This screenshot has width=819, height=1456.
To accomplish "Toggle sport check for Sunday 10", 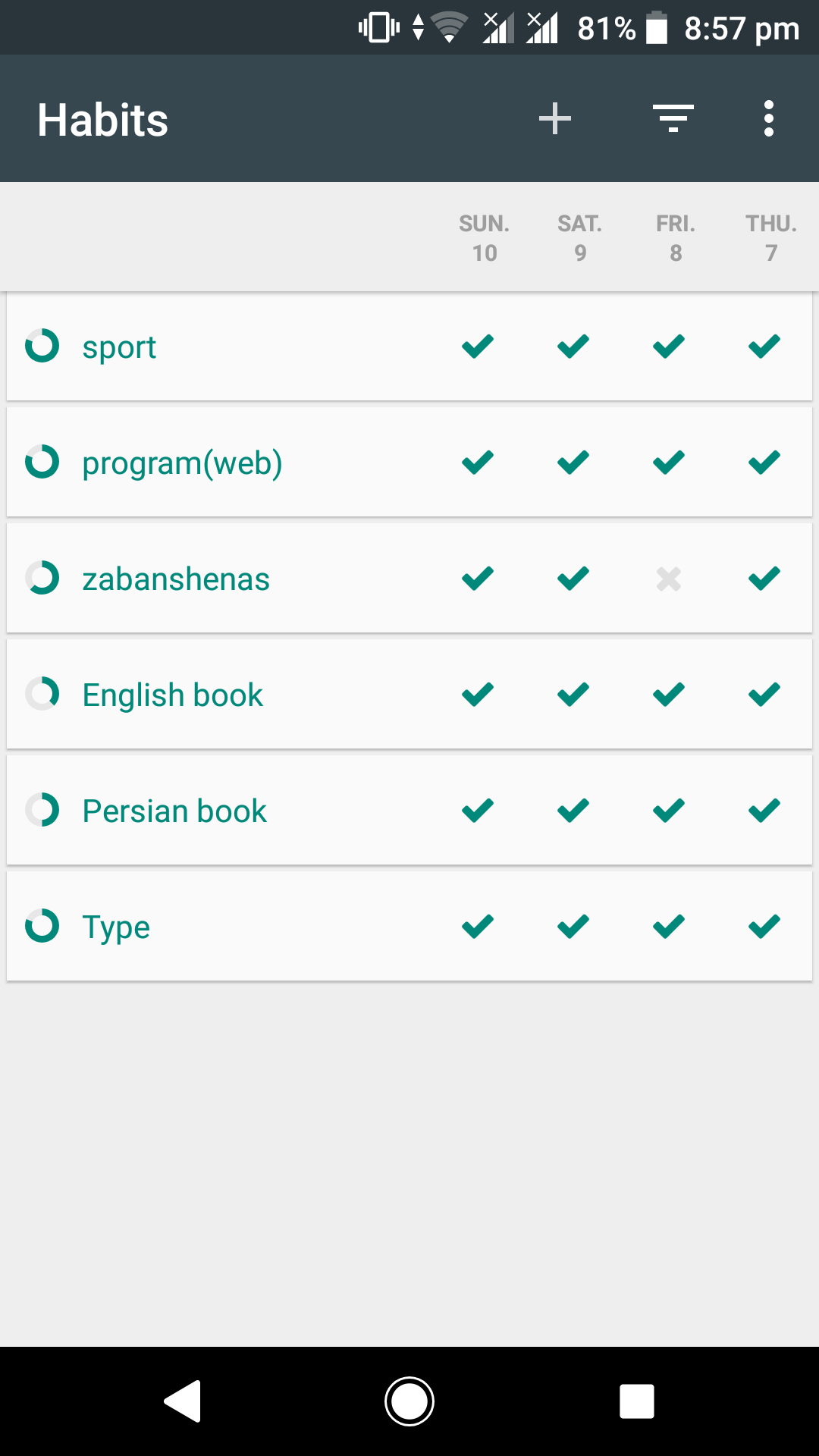I will 478,347.
